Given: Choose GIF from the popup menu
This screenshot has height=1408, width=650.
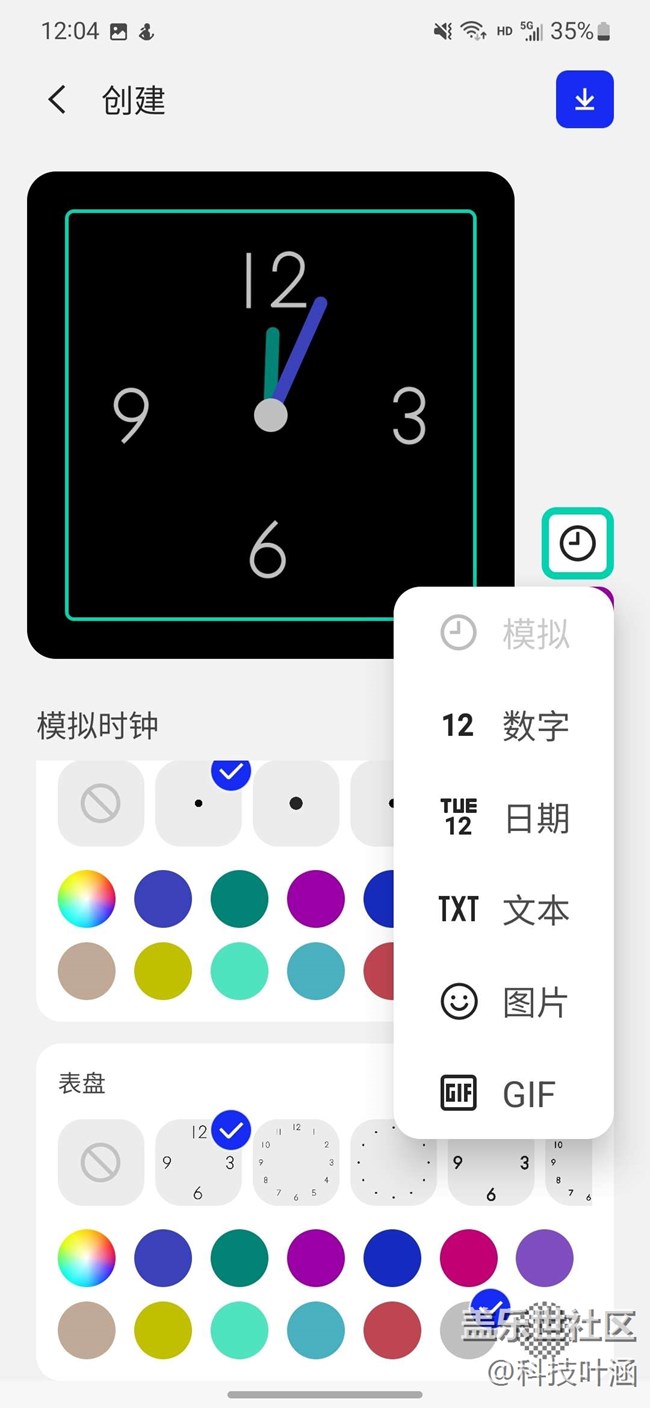Looking at the screenshot, I should click(x=504, y=1094).
